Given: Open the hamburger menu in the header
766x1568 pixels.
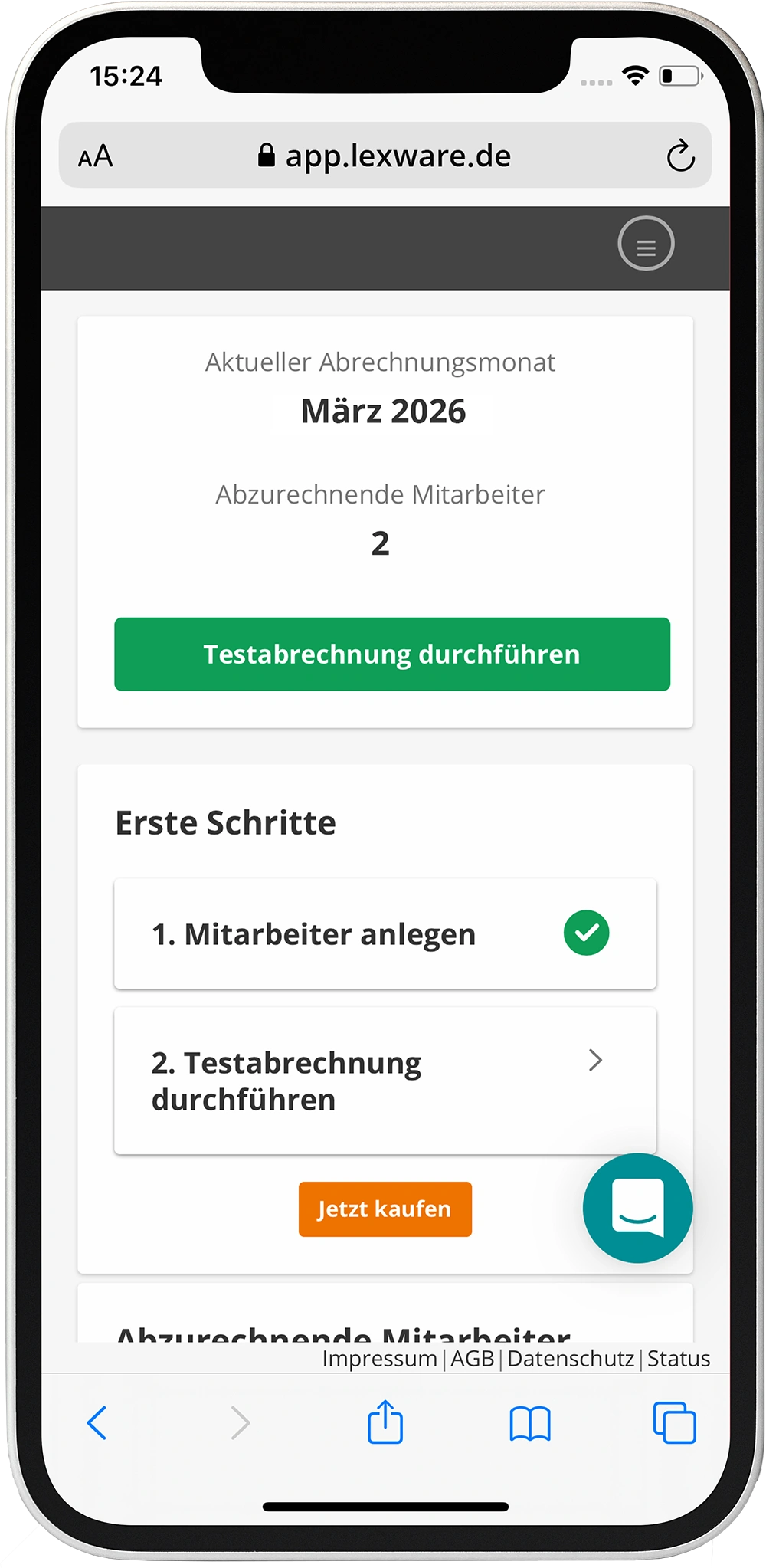Looking at the screenshot, I should tap(646, 244).
